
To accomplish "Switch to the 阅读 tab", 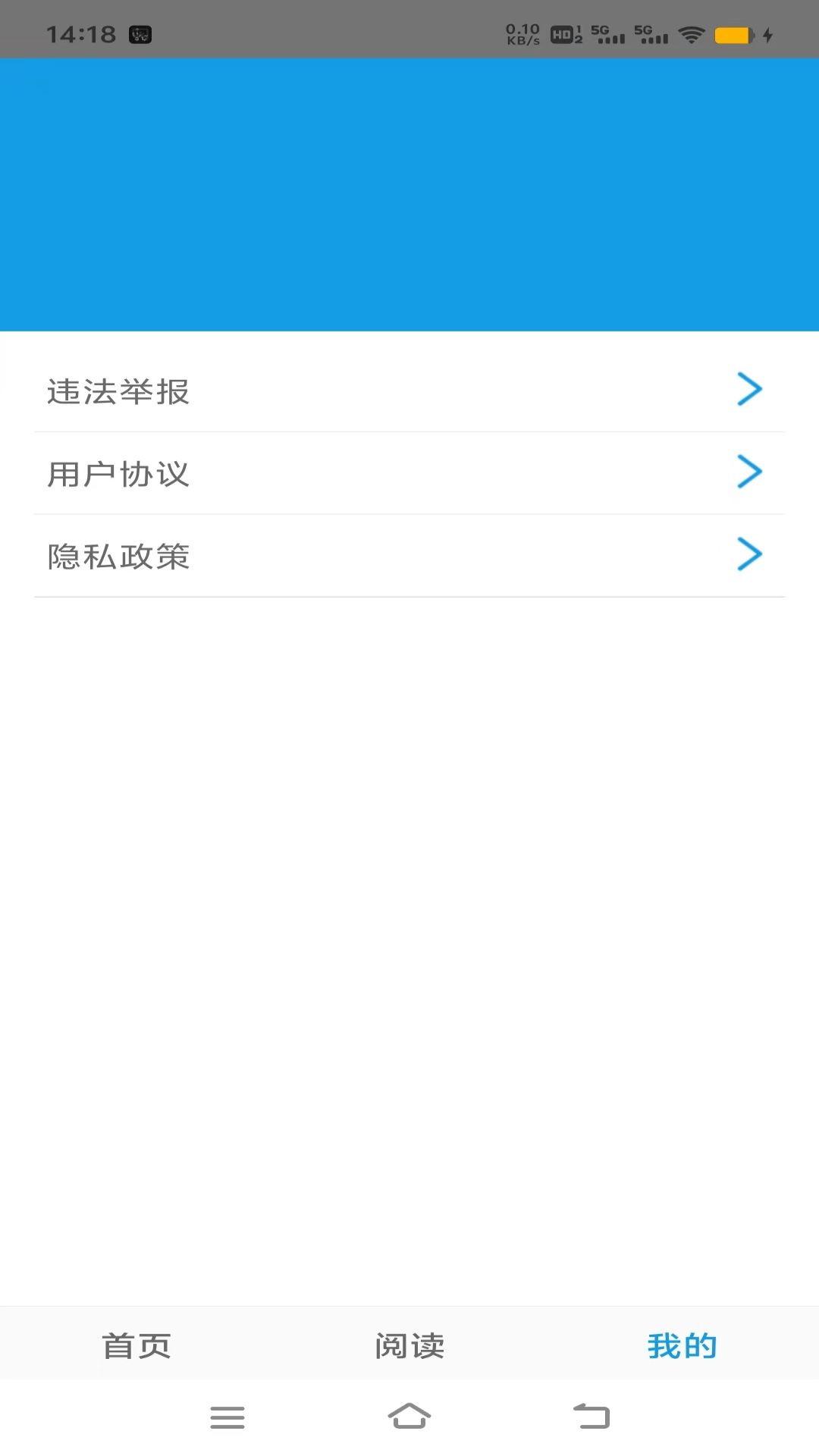I will coord(409,1345).
